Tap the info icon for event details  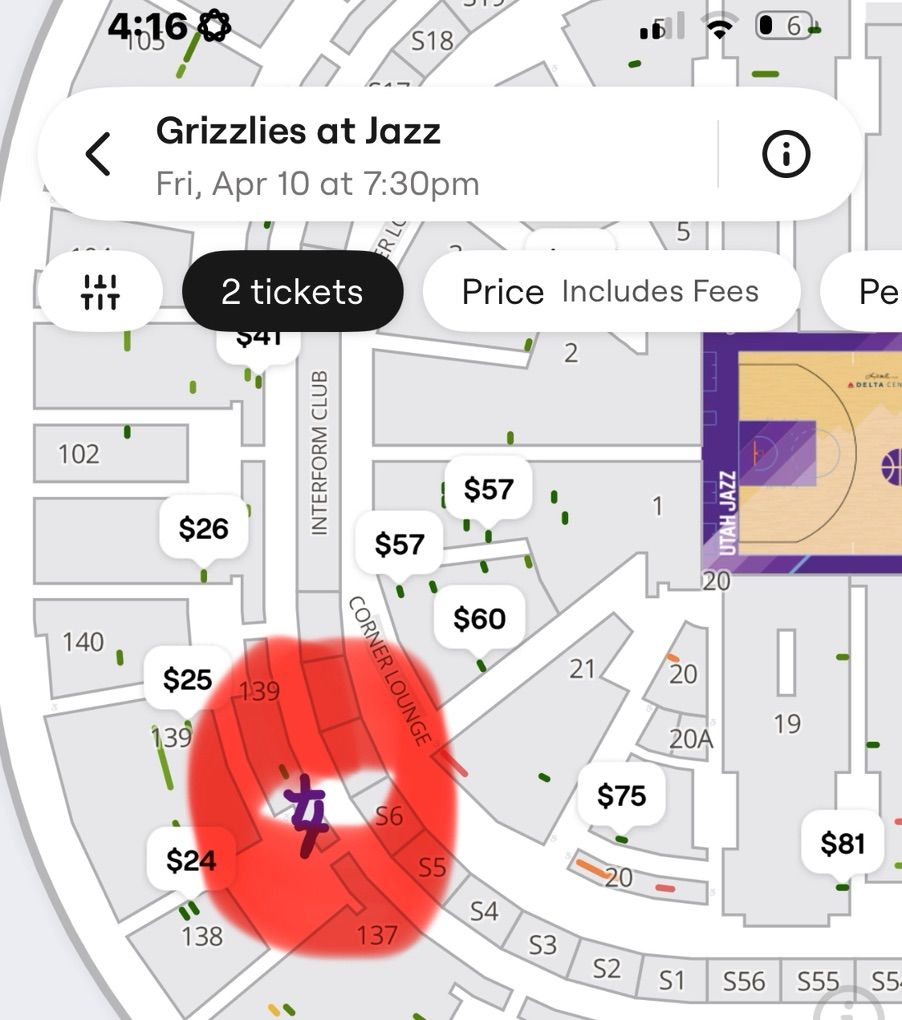tap(786, 154)
